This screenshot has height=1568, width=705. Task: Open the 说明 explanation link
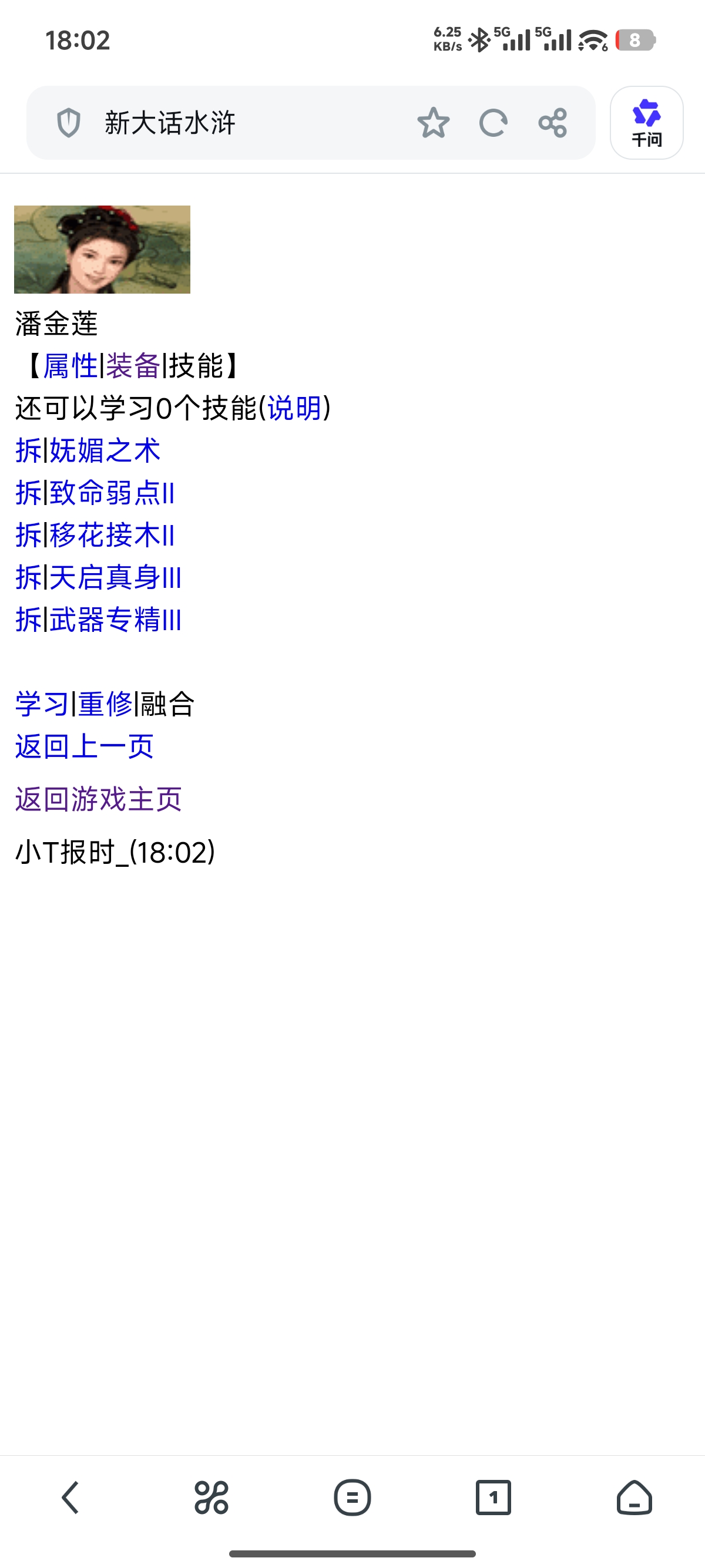pos(294,408)
